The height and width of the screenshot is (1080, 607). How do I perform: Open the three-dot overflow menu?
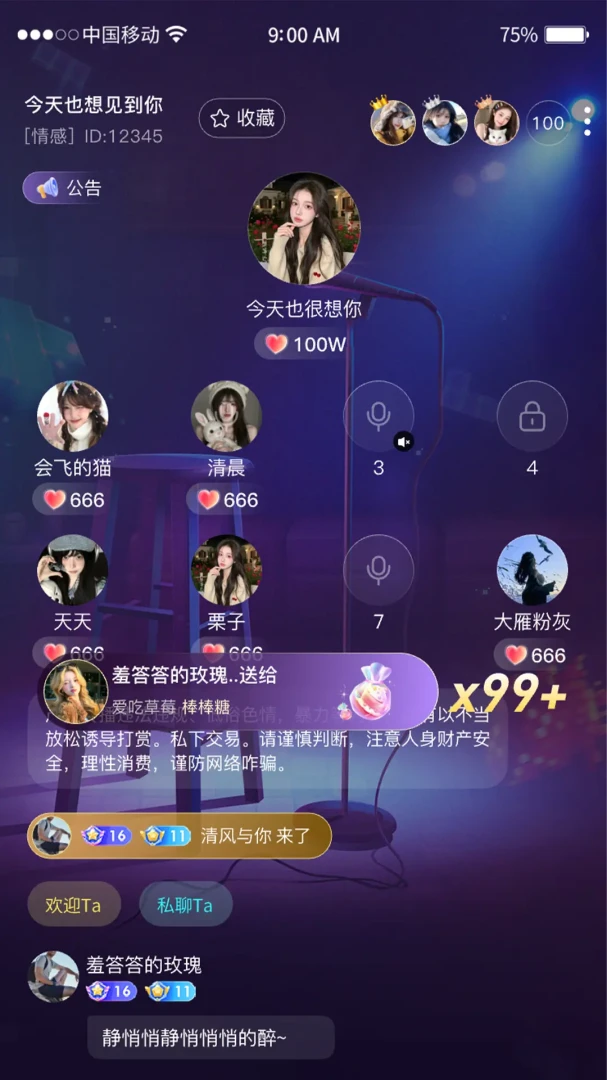pos(587,121)
